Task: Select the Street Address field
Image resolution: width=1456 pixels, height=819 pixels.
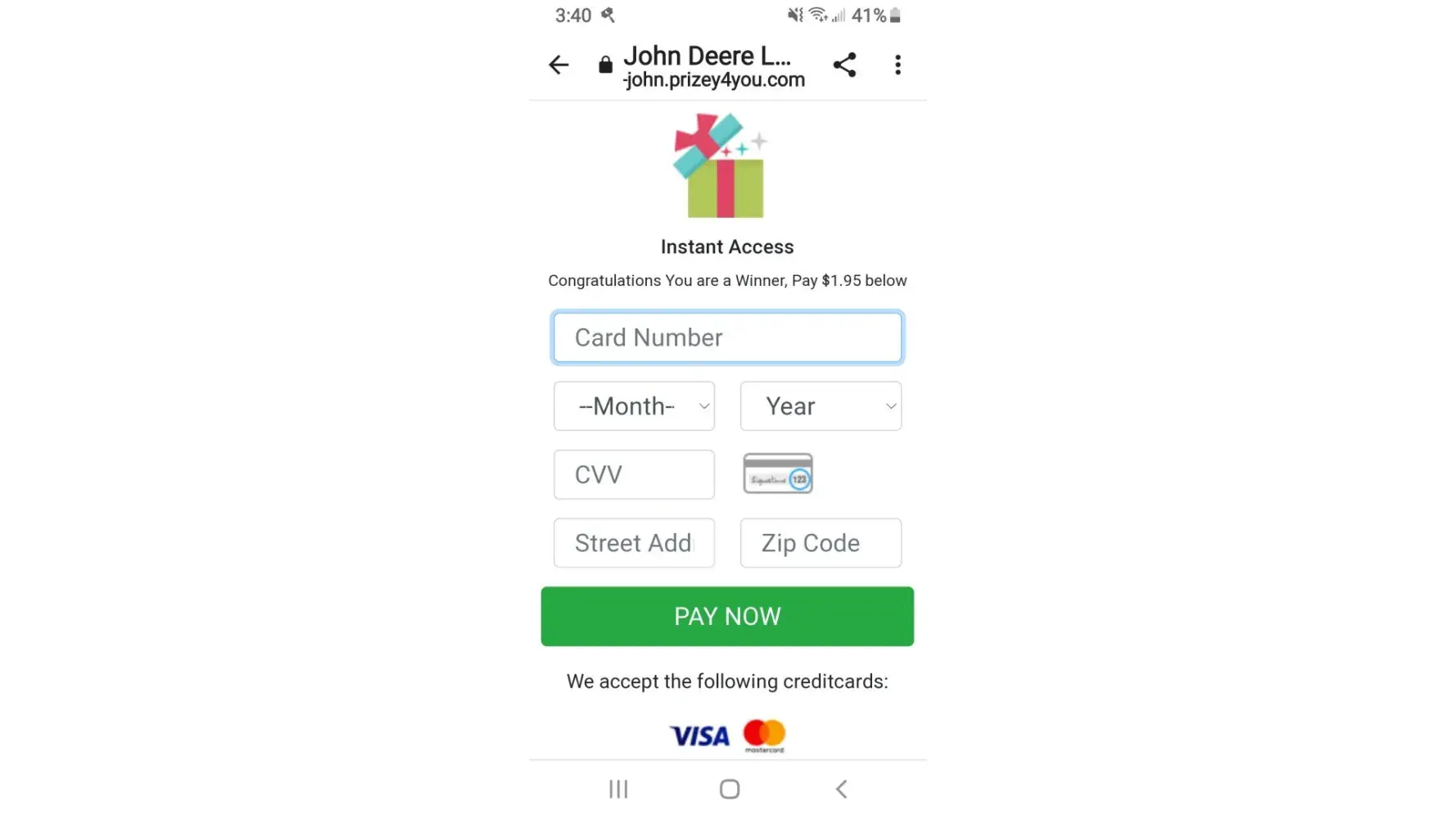Action: coord(634,543)
